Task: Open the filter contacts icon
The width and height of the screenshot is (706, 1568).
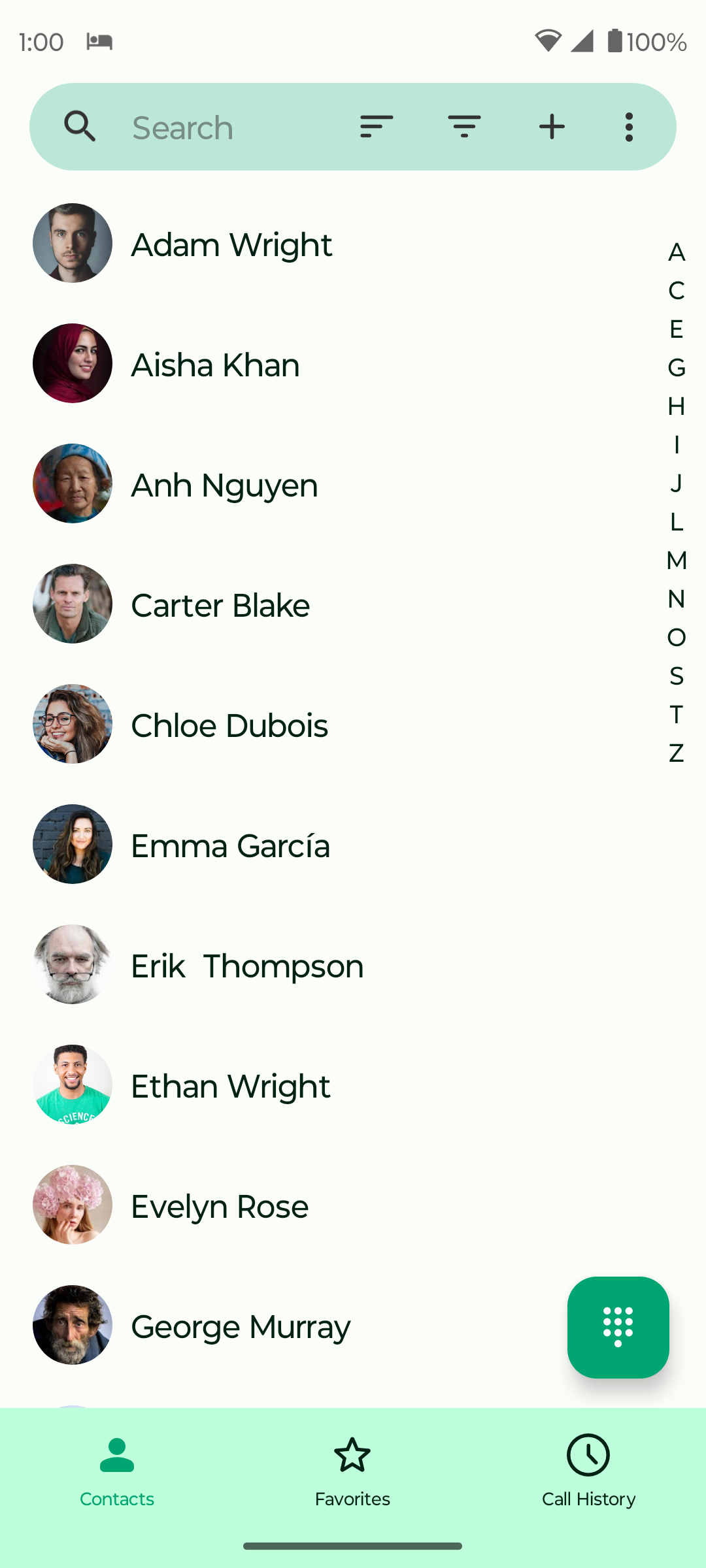Action: [x=464, y=126]
